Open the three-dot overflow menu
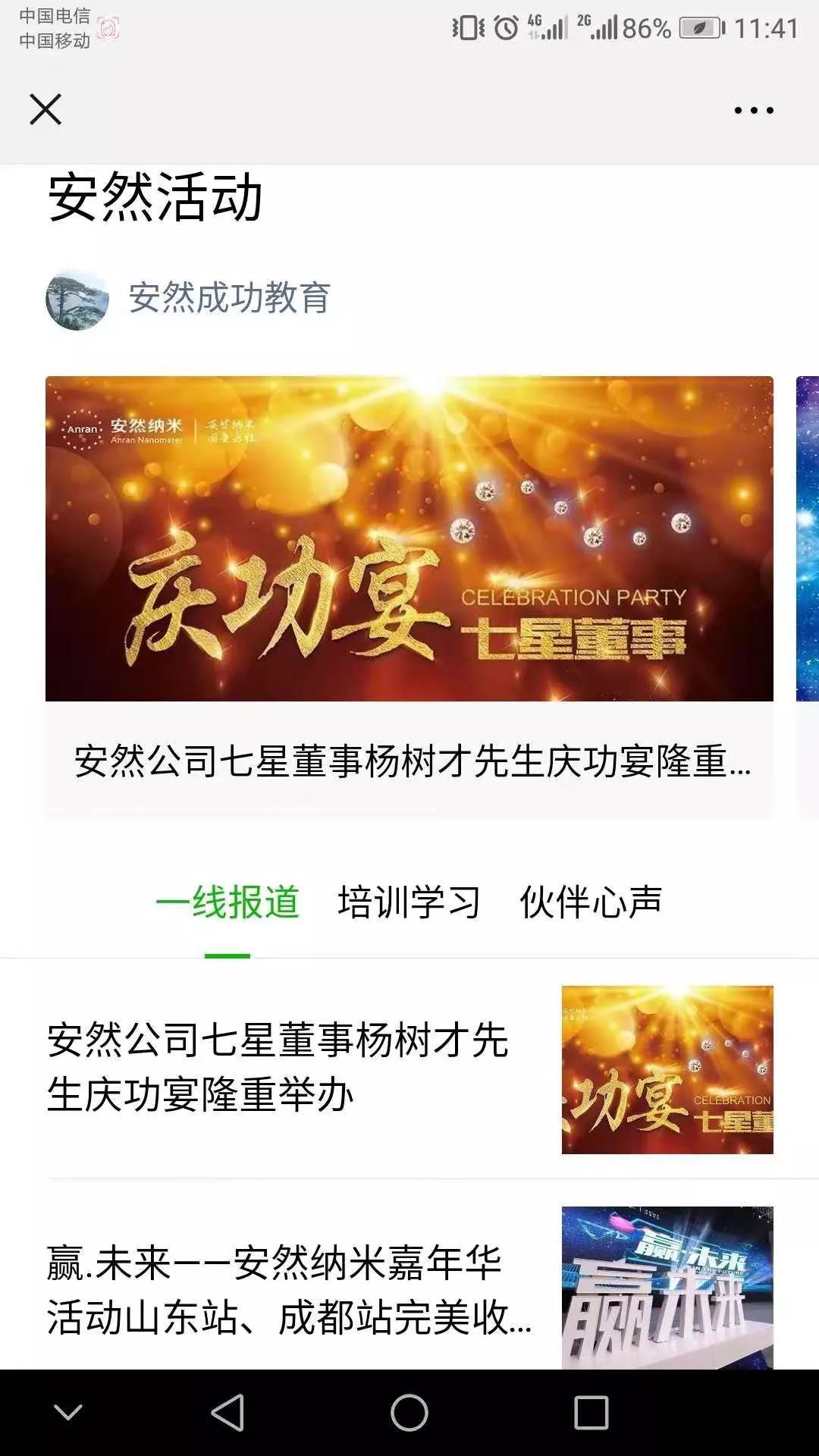The width and height of the screenshot is (819, 1456). [x=753, y=111]
